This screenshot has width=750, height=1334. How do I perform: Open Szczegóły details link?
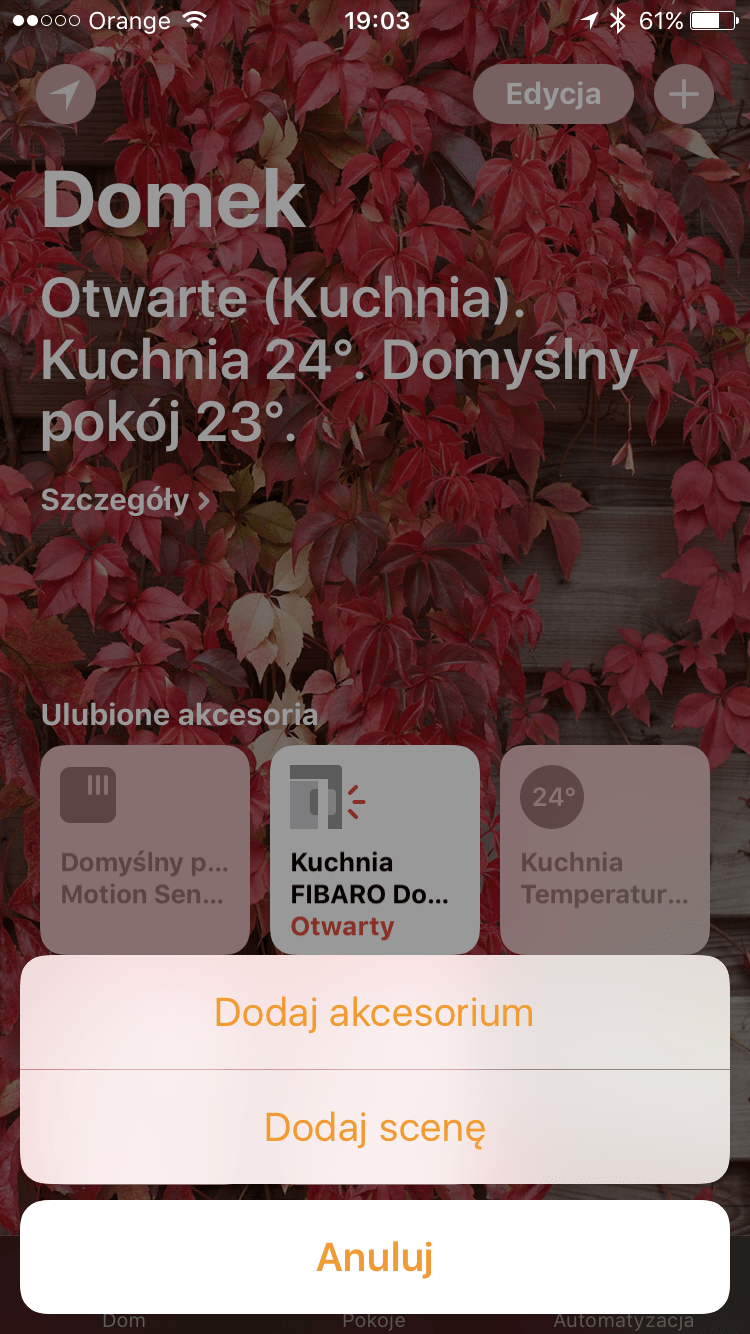[x=125, y=500]
